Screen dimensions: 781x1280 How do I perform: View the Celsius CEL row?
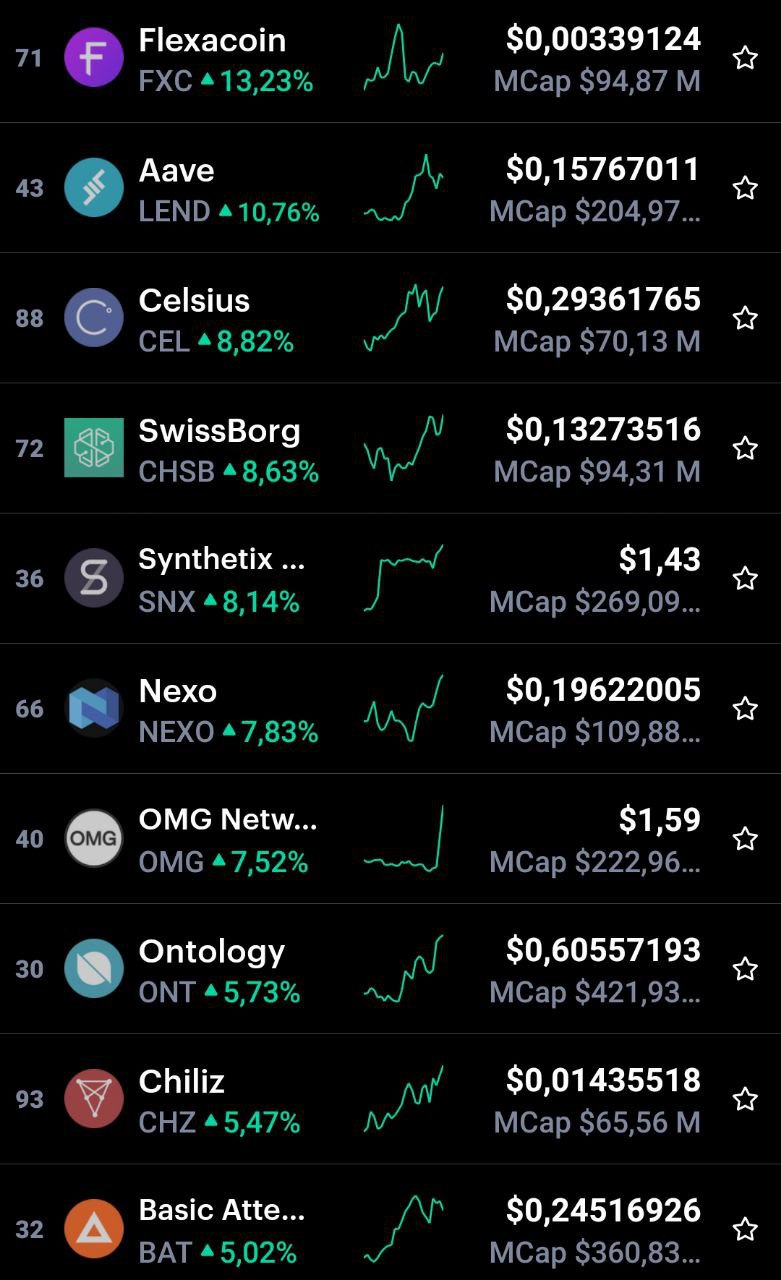coord(390,318)
